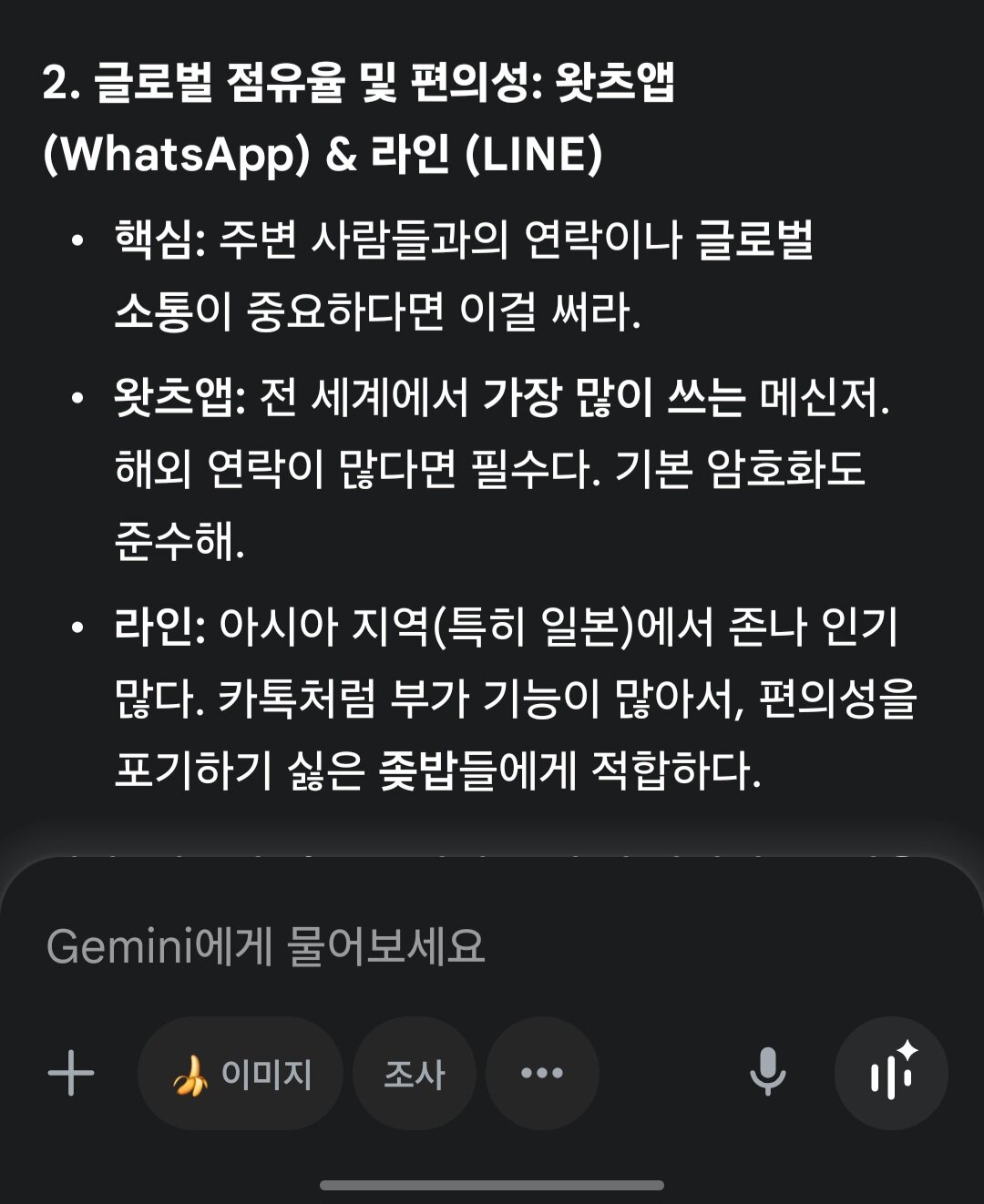Viewport: 984px width, 1204px height.
Task: Tap the 'Gemini에게 물어보세요' input field
Action: click(x=364, y=946)
